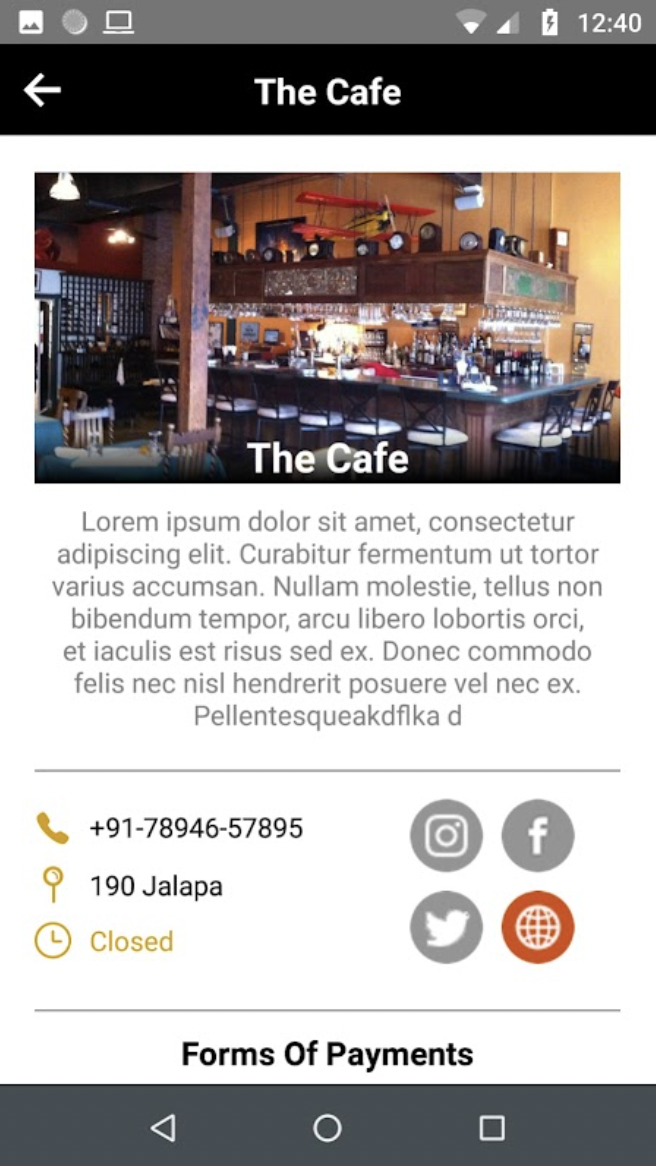Tap the system home button
Image resolution: width=656 pixels, height=1166 pixels.
(327, 1127)
